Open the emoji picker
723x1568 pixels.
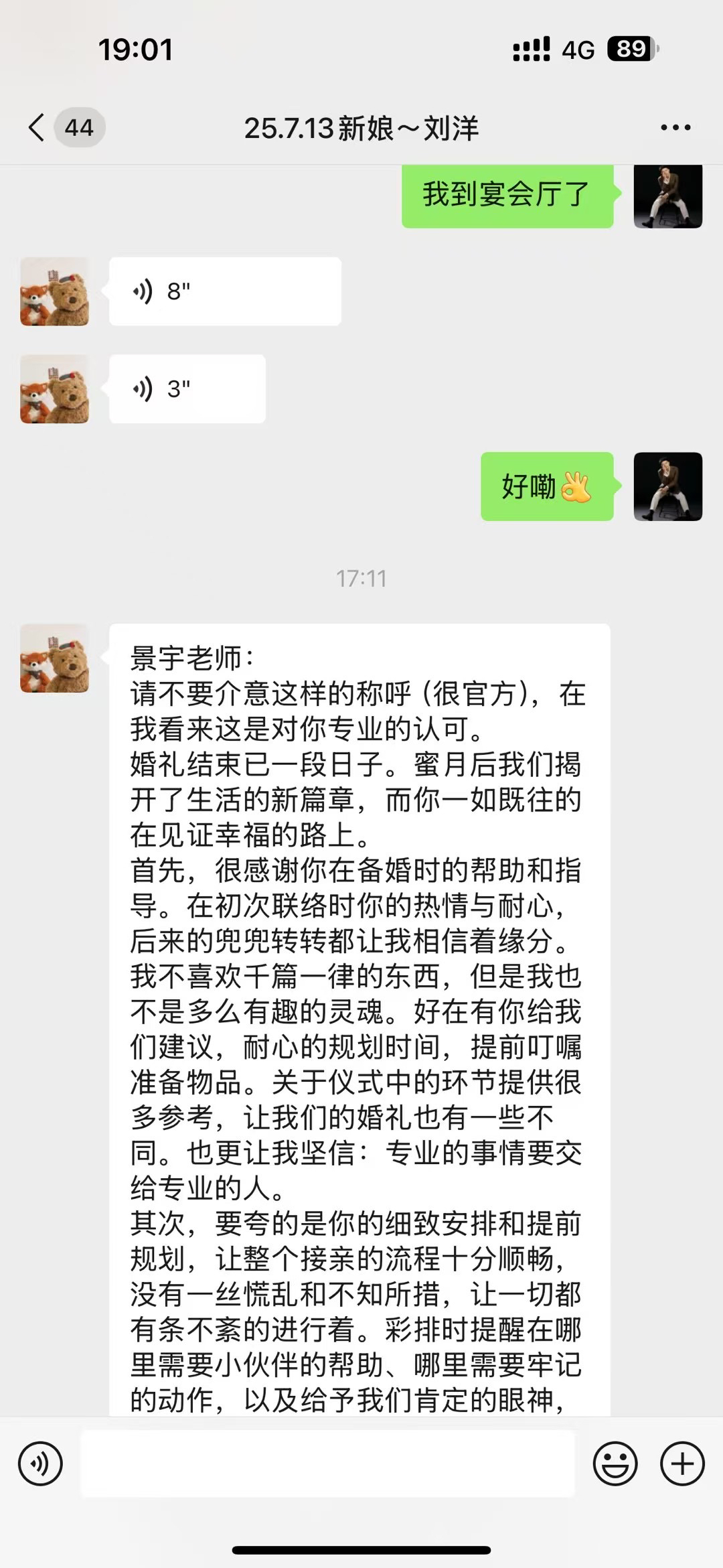point(615,1464)
